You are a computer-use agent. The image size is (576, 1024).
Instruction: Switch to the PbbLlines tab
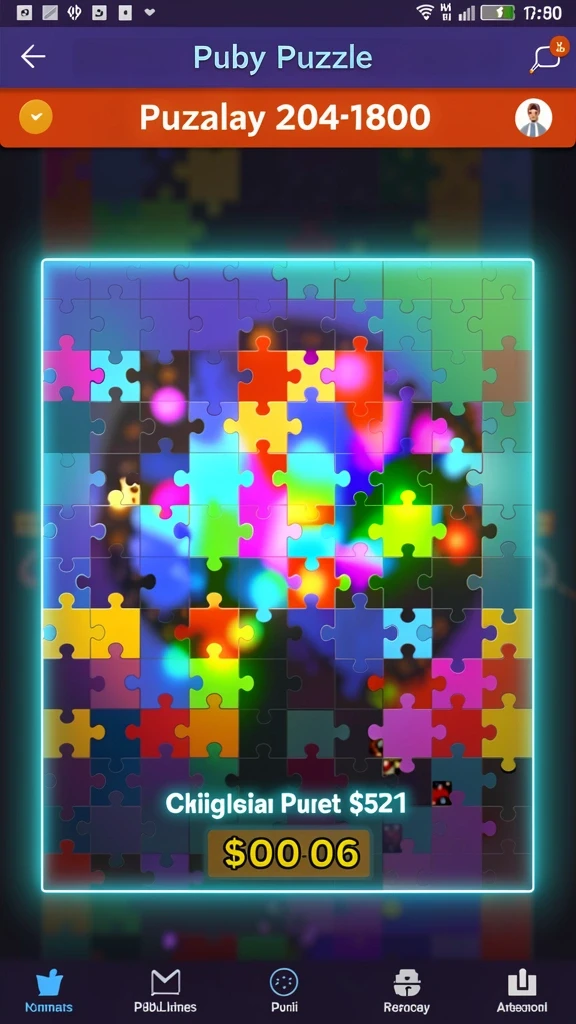165,990
